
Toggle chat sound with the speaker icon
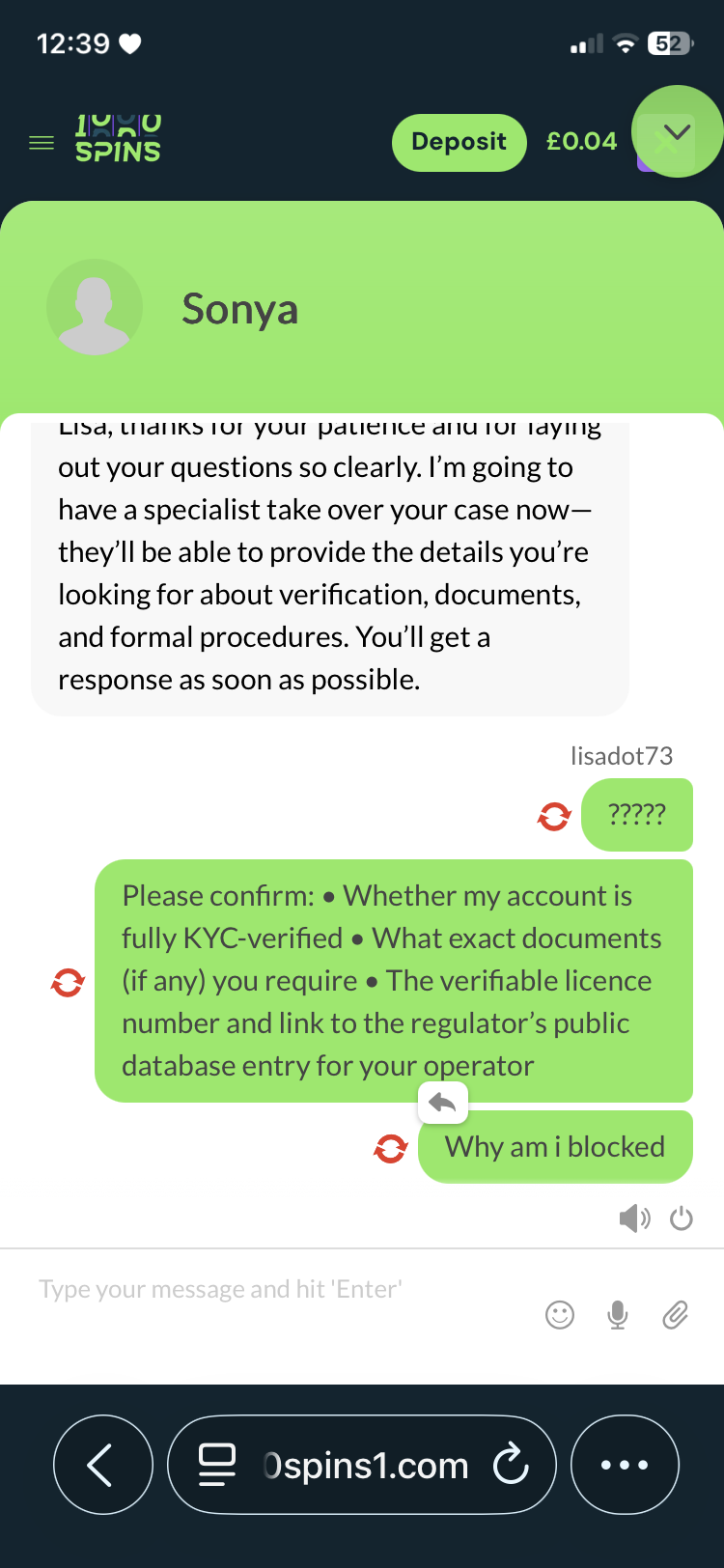(634, 1218)
